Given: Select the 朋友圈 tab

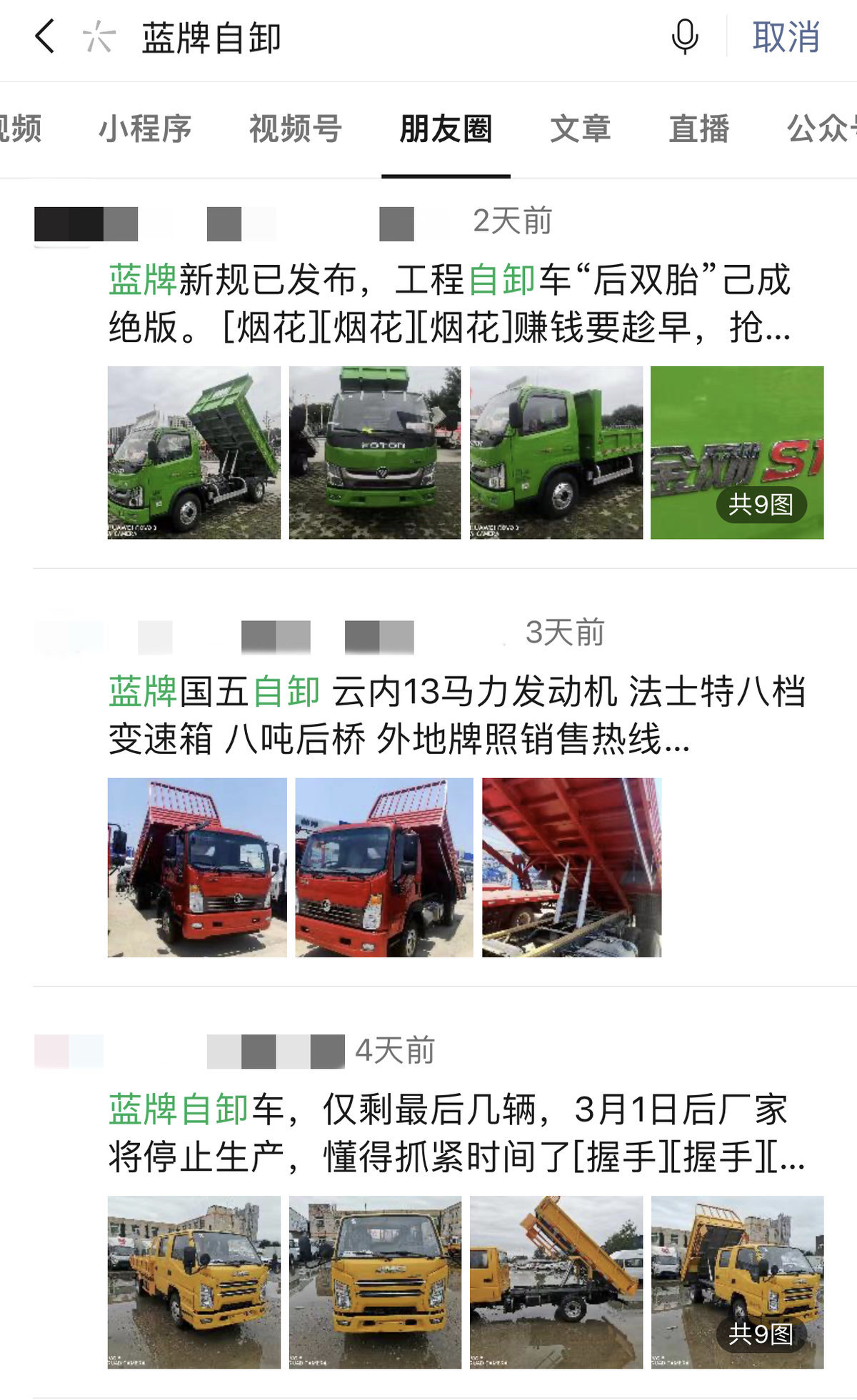Looking at the screenshot, I should click(x=446, y=129).
